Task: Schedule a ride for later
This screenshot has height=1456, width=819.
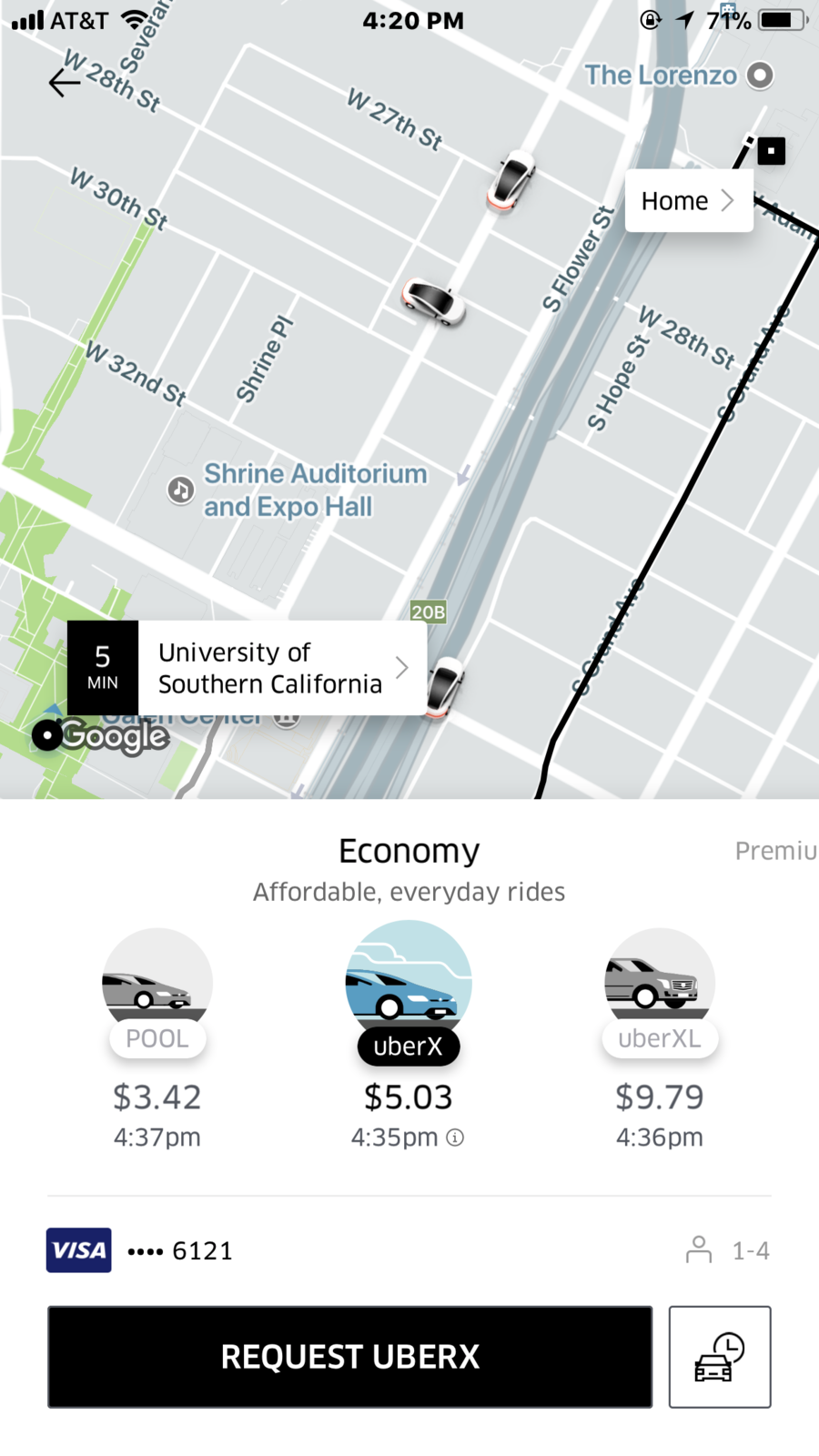Action: click(x=720, y=1357)
